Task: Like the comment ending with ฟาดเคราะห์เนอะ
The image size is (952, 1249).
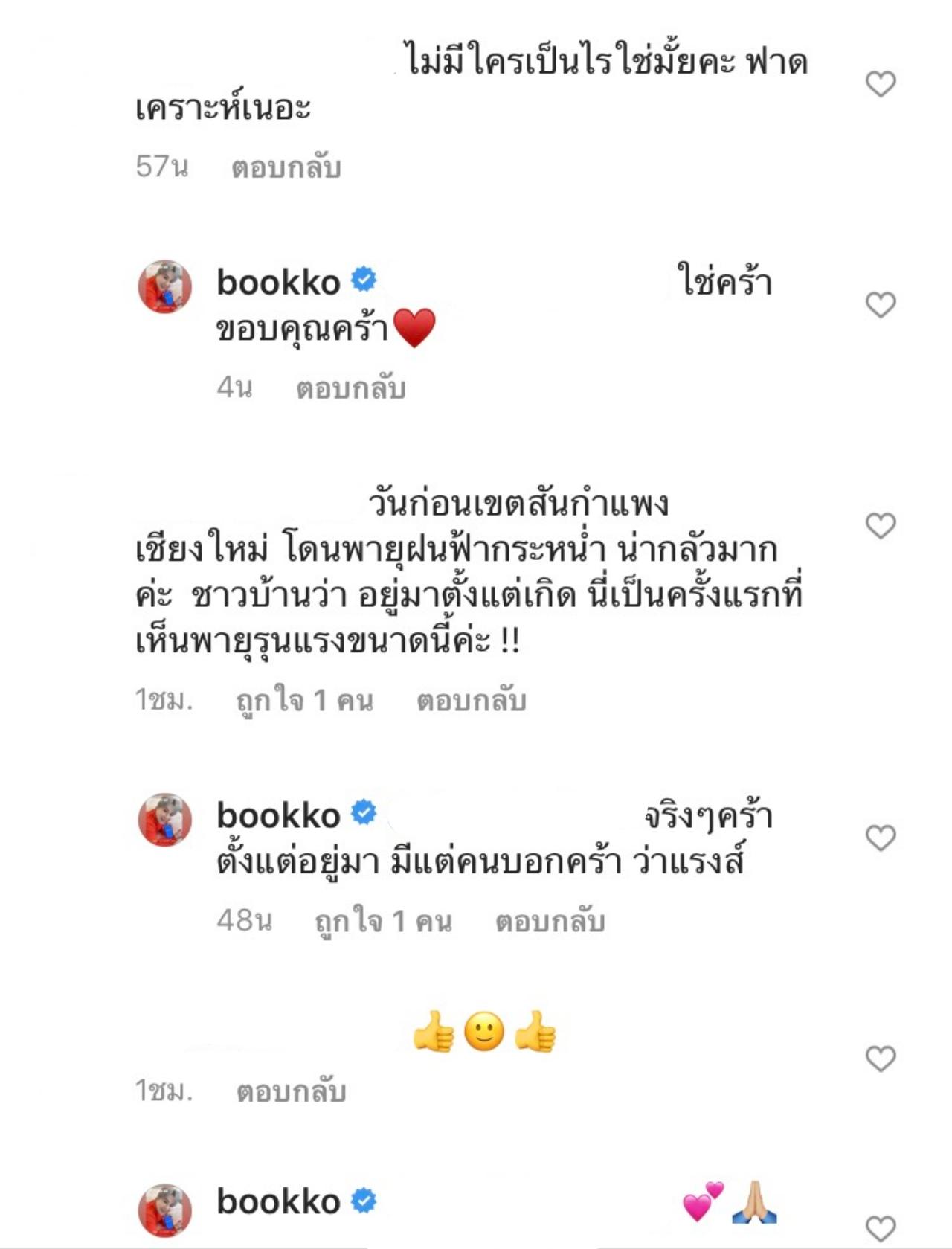Action: (x=881, y=84)
